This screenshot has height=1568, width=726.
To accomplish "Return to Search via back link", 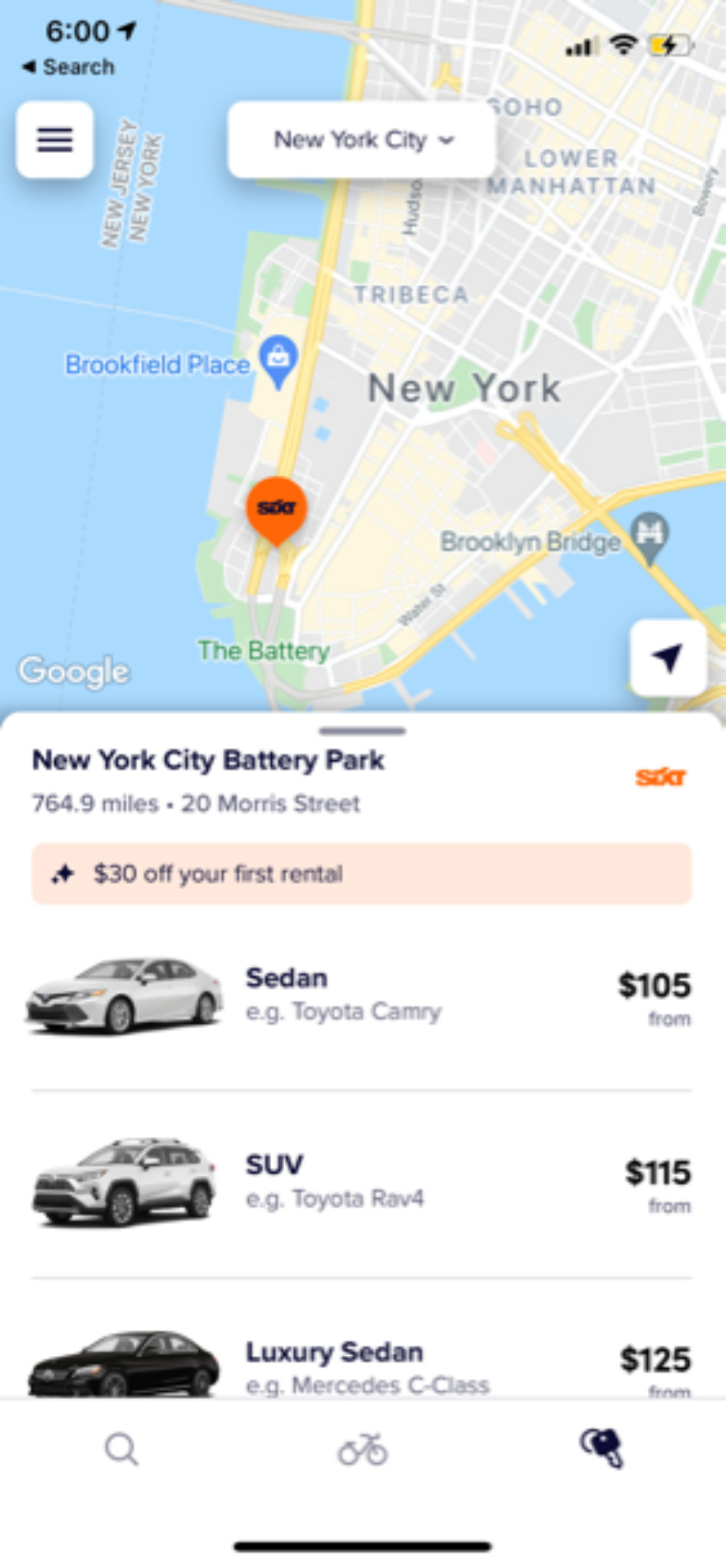I will (x=67, y=67).
